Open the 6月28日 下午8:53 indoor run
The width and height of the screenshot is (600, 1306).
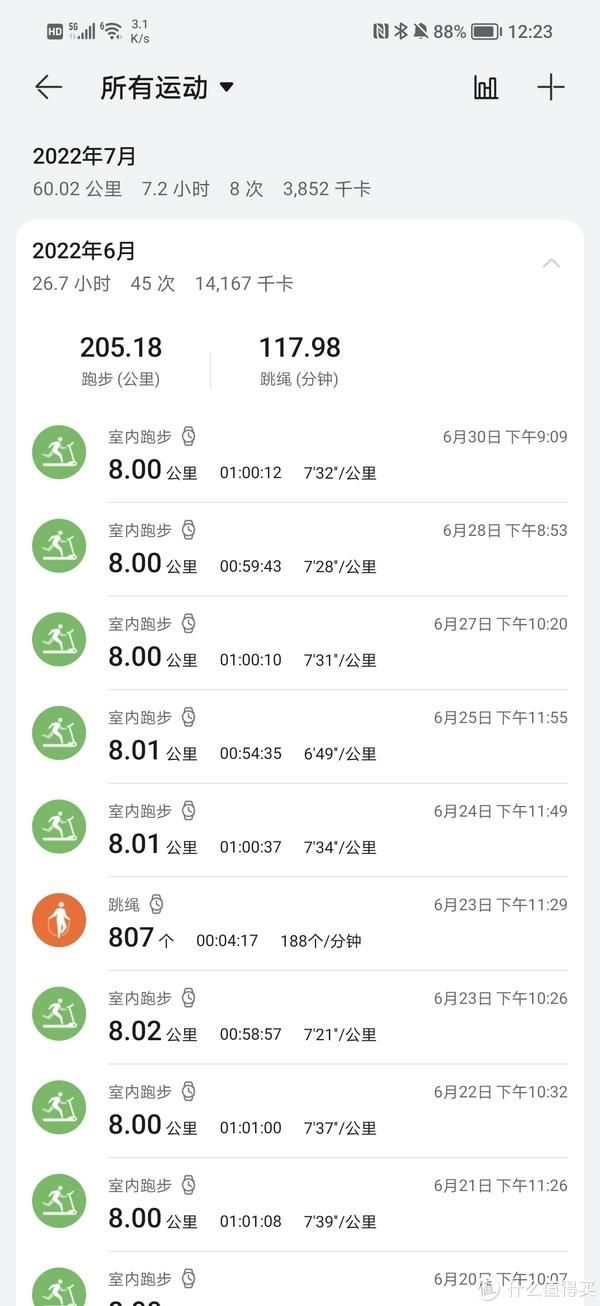point(300,549)
